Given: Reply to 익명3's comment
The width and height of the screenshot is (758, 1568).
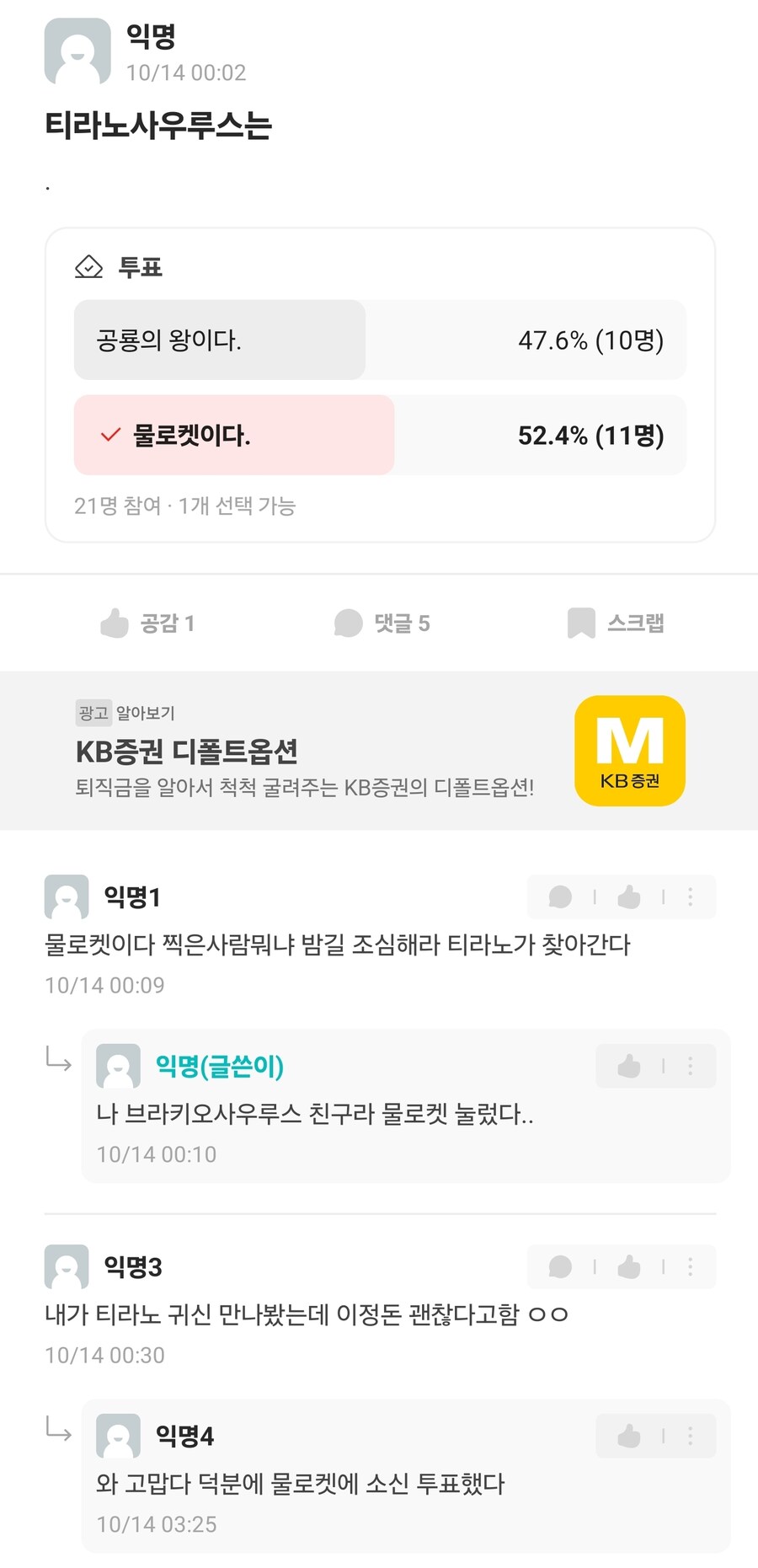Looking at the screenshot, I should pyautogui.click(x=560, y=1266).
